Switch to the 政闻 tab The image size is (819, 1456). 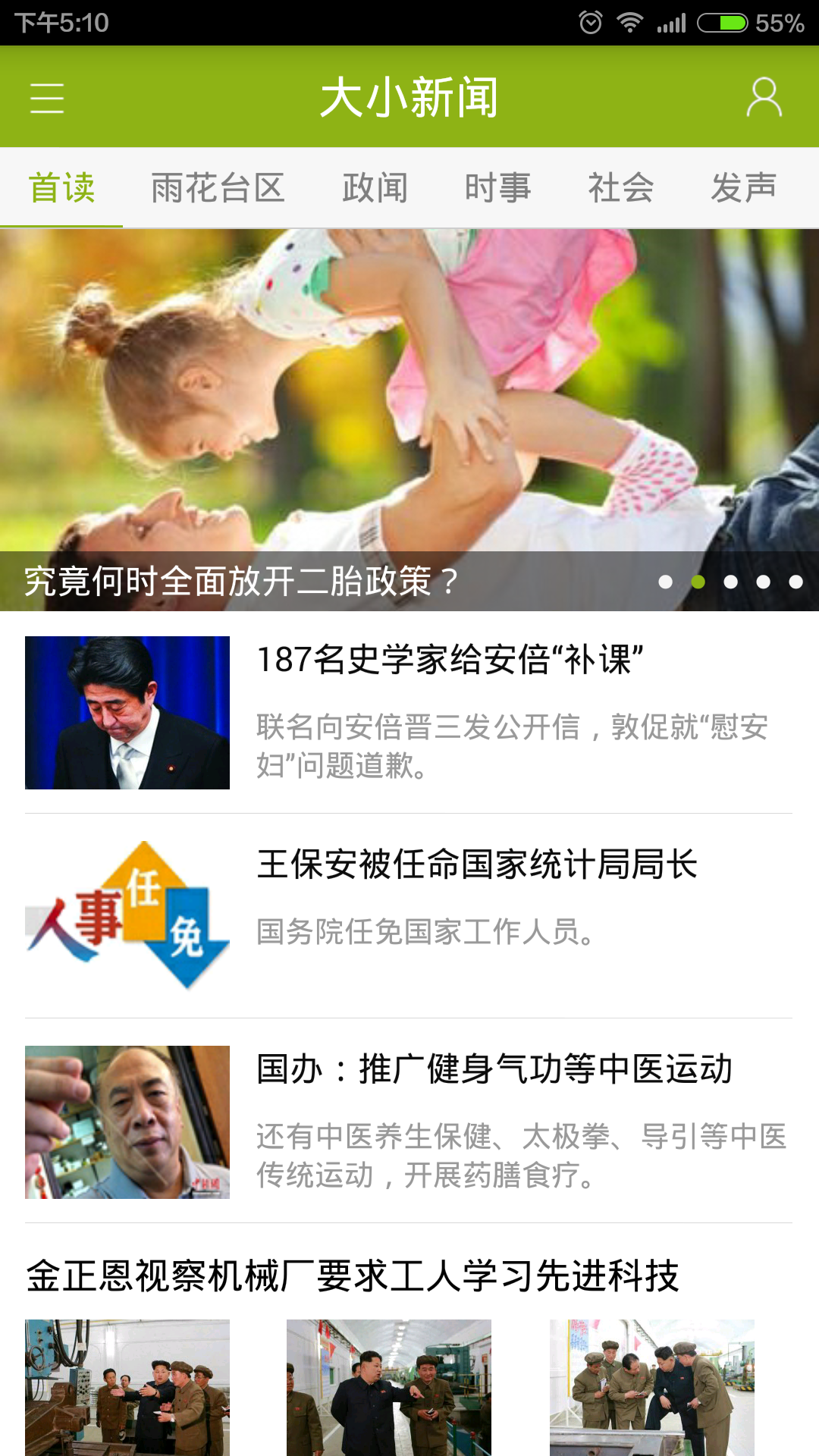pos(375,188)
